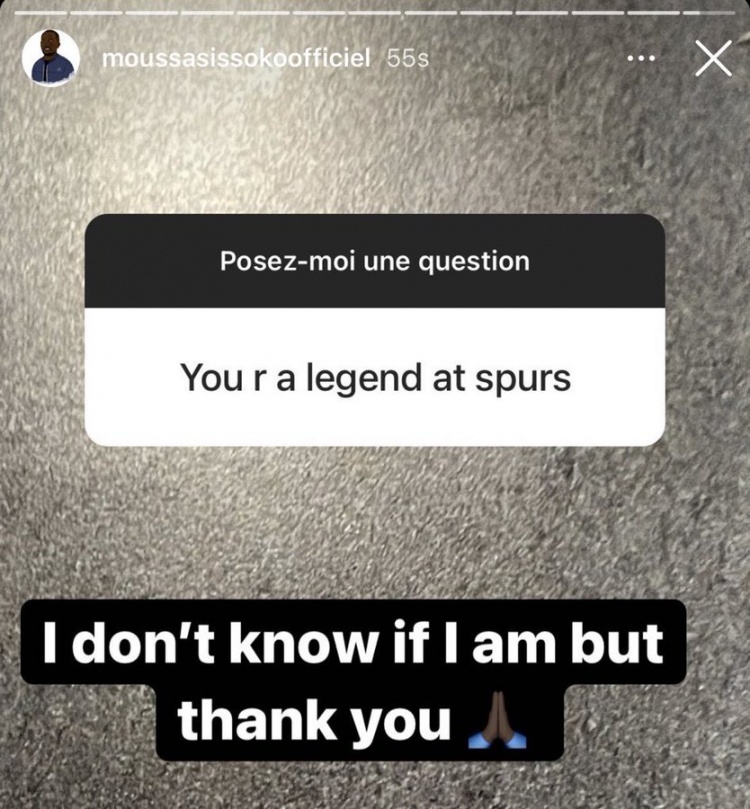Tap the moussasissokoofficiel username
750x809 pixels.
(236, 58)
